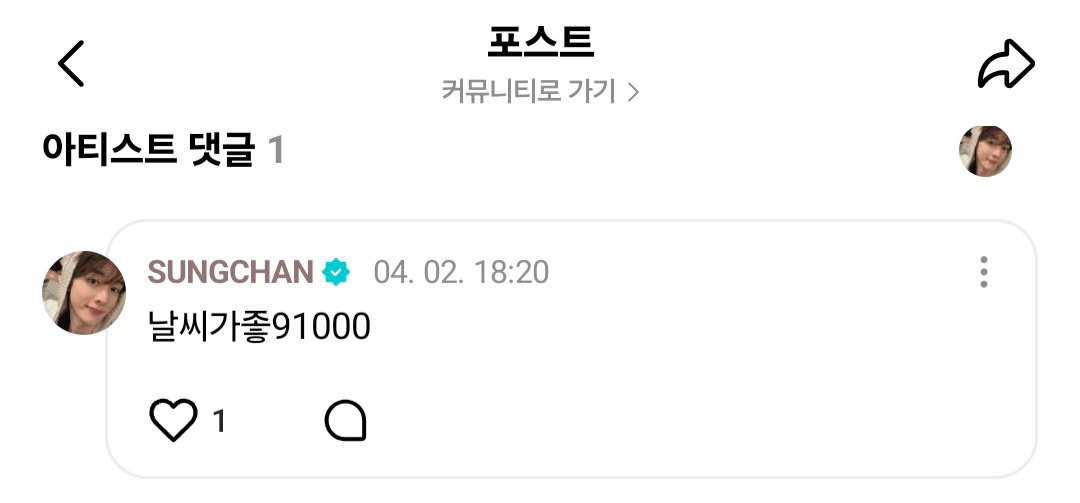Open the SUNGCHAN username
The image size is (1080, 503).
[x=231, y=272]
